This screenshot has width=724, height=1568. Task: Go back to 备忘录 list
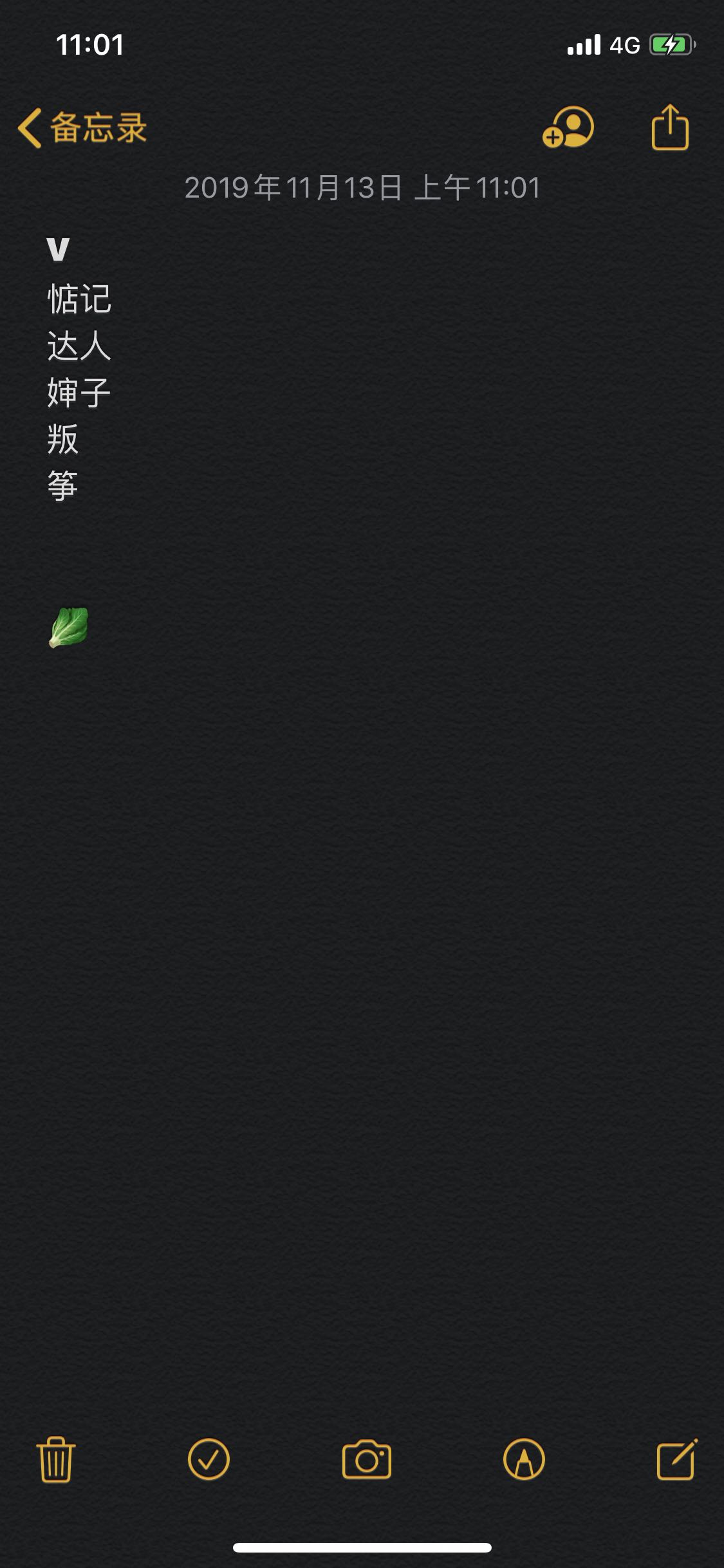point(82,127)
